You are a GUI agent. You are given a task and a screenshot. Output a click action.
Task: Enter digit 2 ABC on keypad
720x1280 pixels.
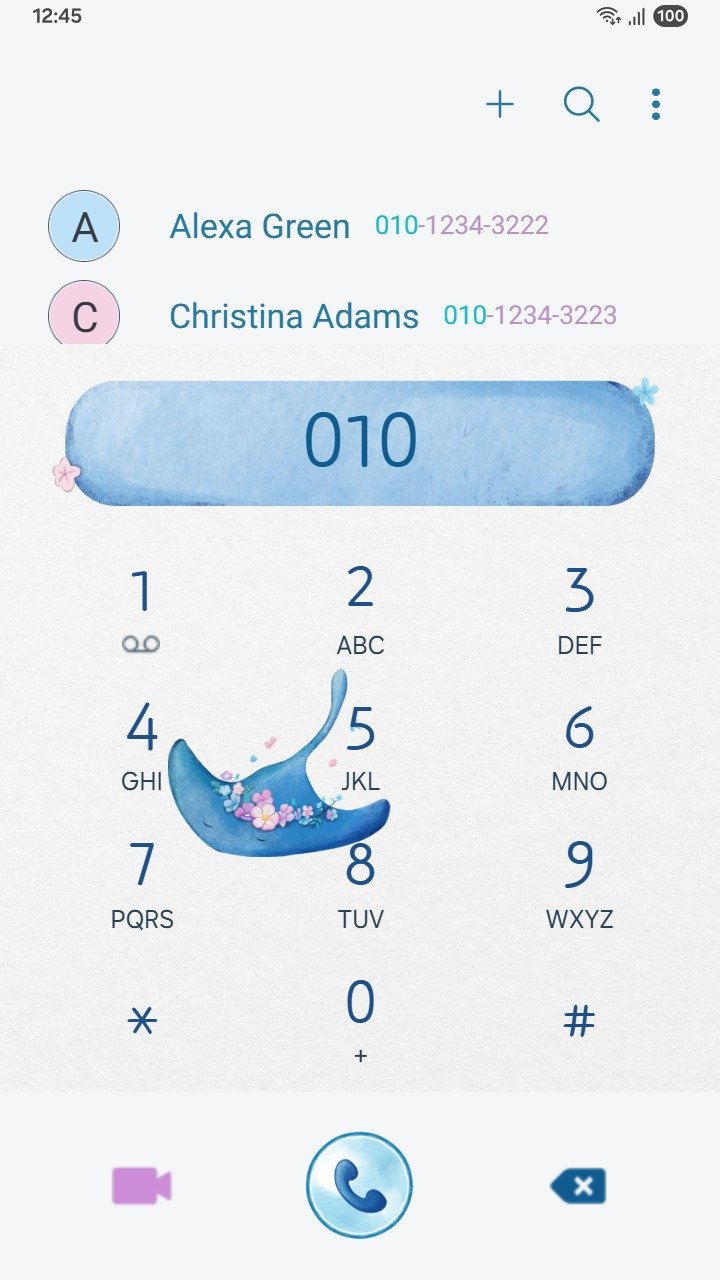point(360,608)
